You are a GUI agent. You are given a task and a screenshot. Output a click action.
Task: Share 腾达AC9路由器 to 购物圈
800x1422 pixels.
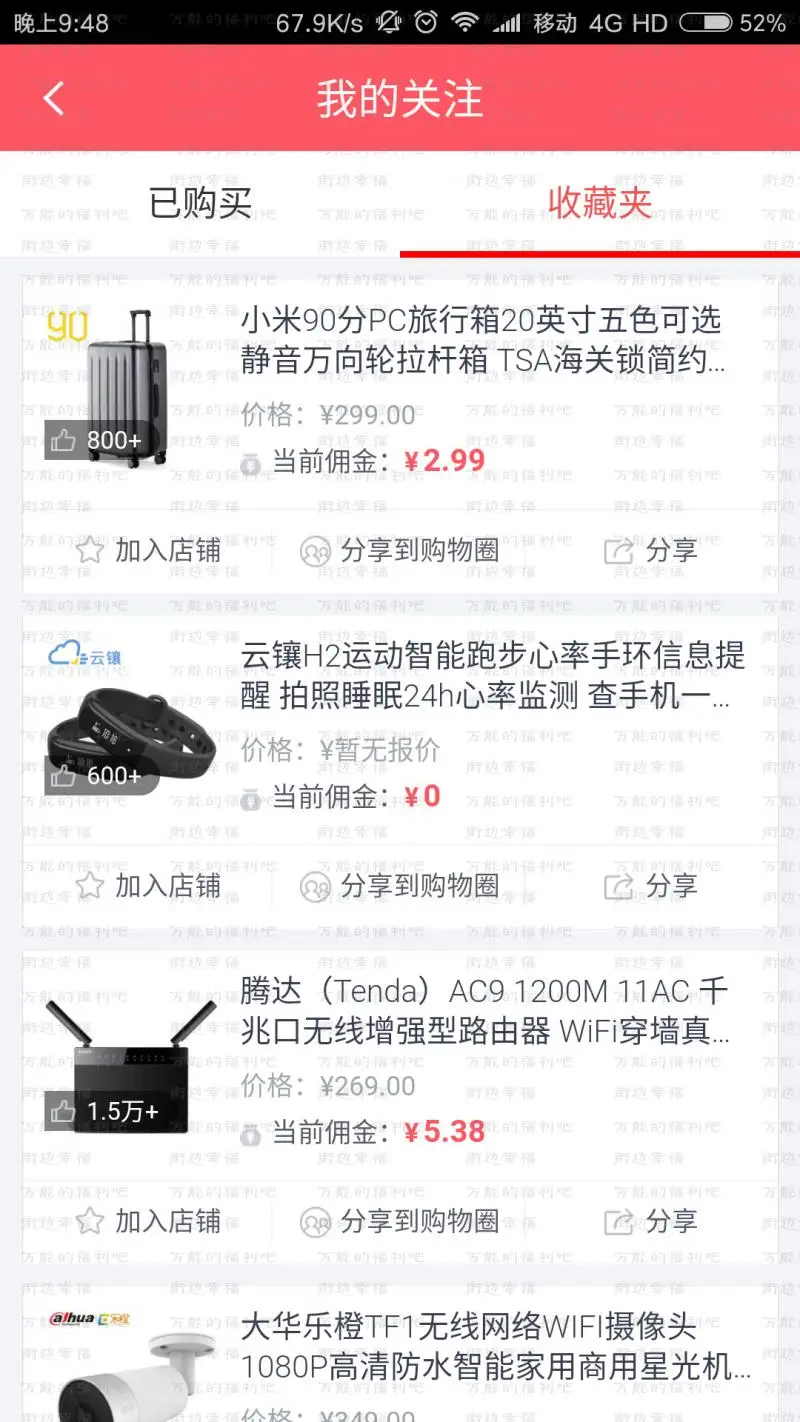pos(400,1221)
